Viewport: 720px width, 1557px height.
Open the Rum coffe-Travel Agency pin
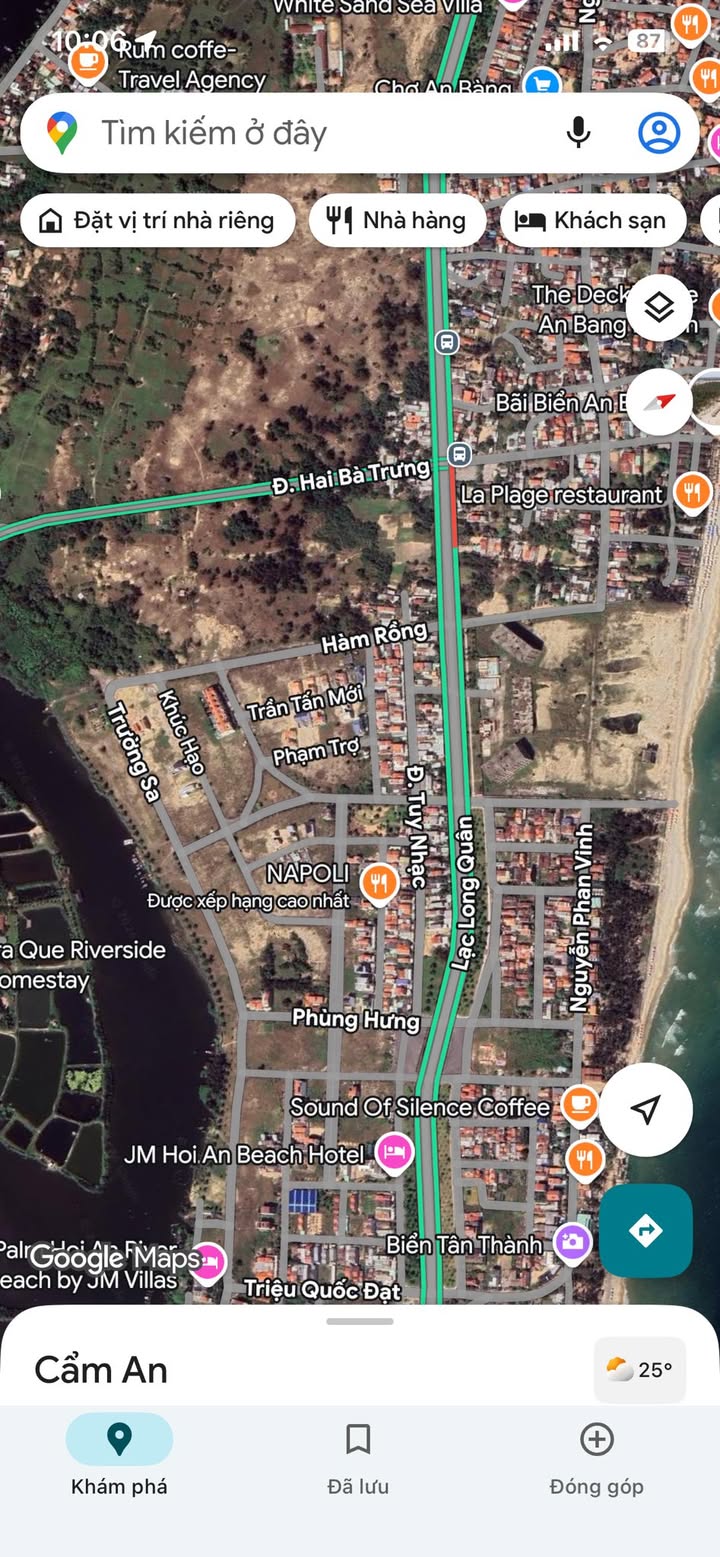(x=88, y=62)
